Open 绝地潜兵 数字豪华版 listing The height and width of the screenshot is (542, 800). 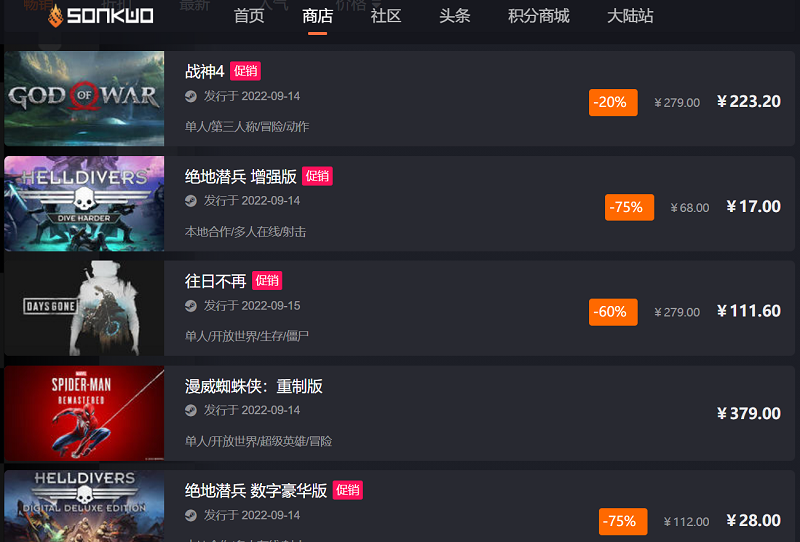[256, 490]
